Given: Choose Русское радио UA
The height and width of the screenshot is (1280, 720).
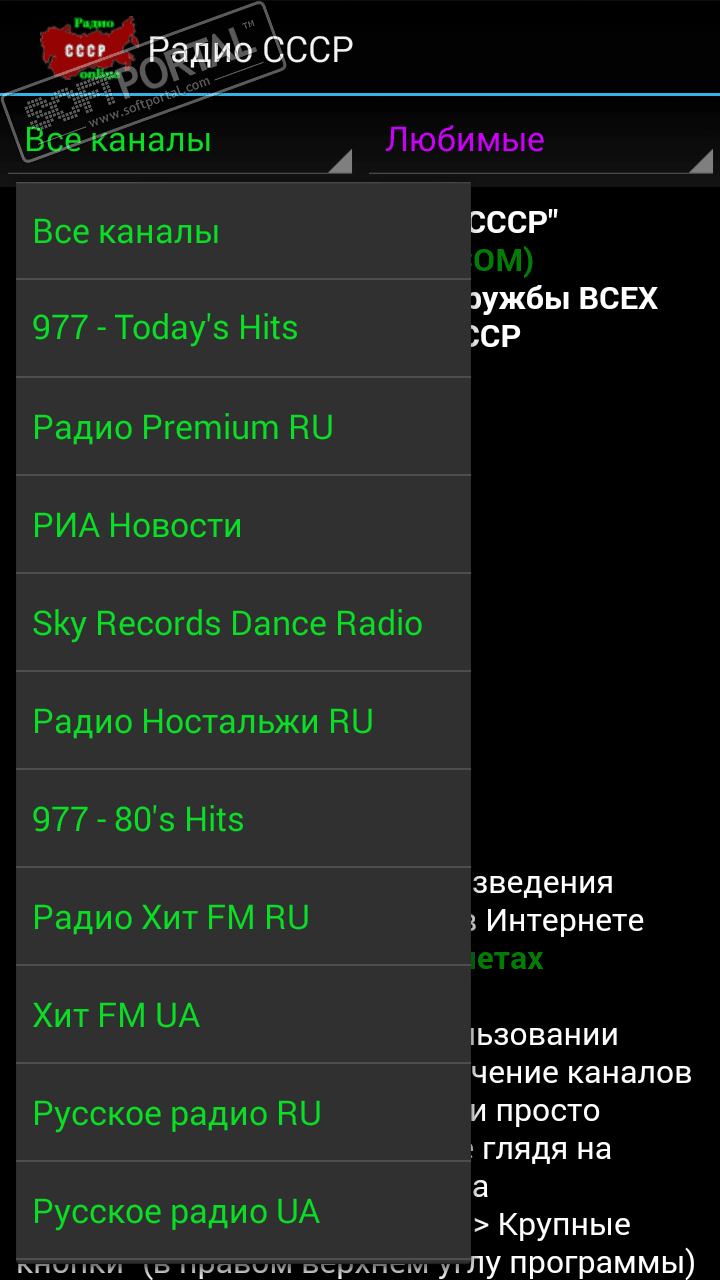Looking at the screenshot, I should (243, 1211).
